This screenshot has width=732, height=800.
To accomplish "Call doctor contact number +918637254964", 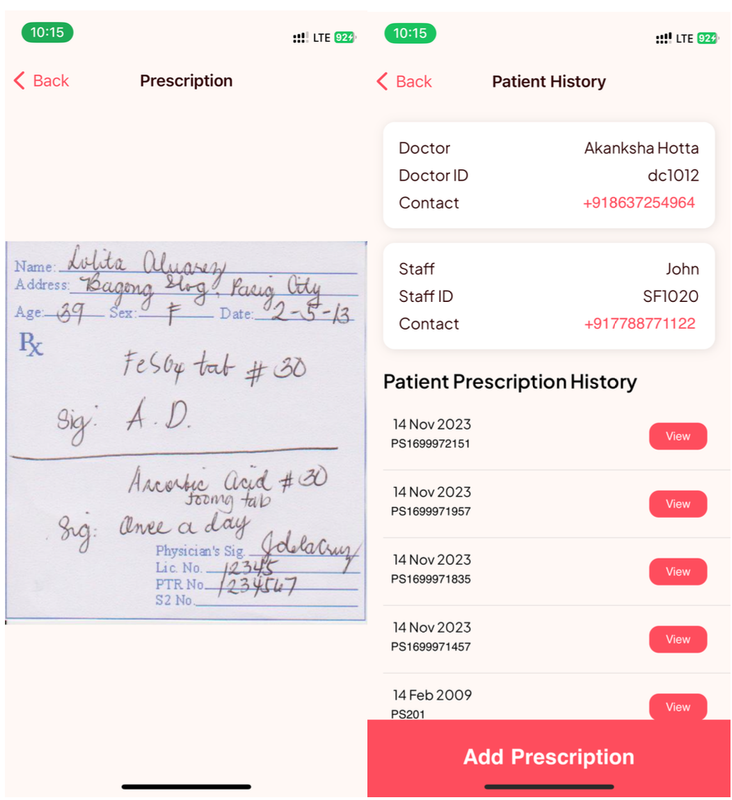I will pyautogui.click(x=638, y=203).
